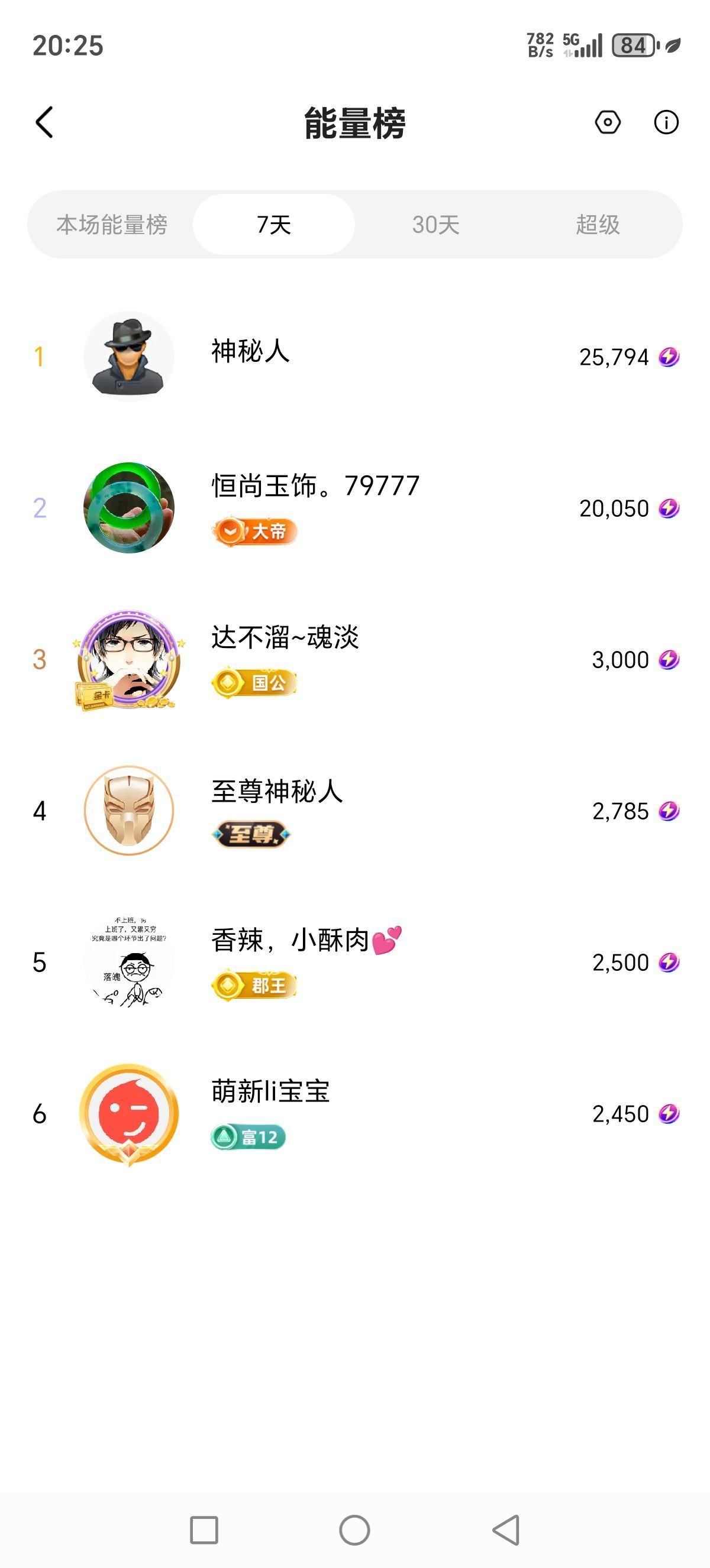Open the recent apps overview
710x1568 pixels.
pyautogui.click(x=204, y=1530)
